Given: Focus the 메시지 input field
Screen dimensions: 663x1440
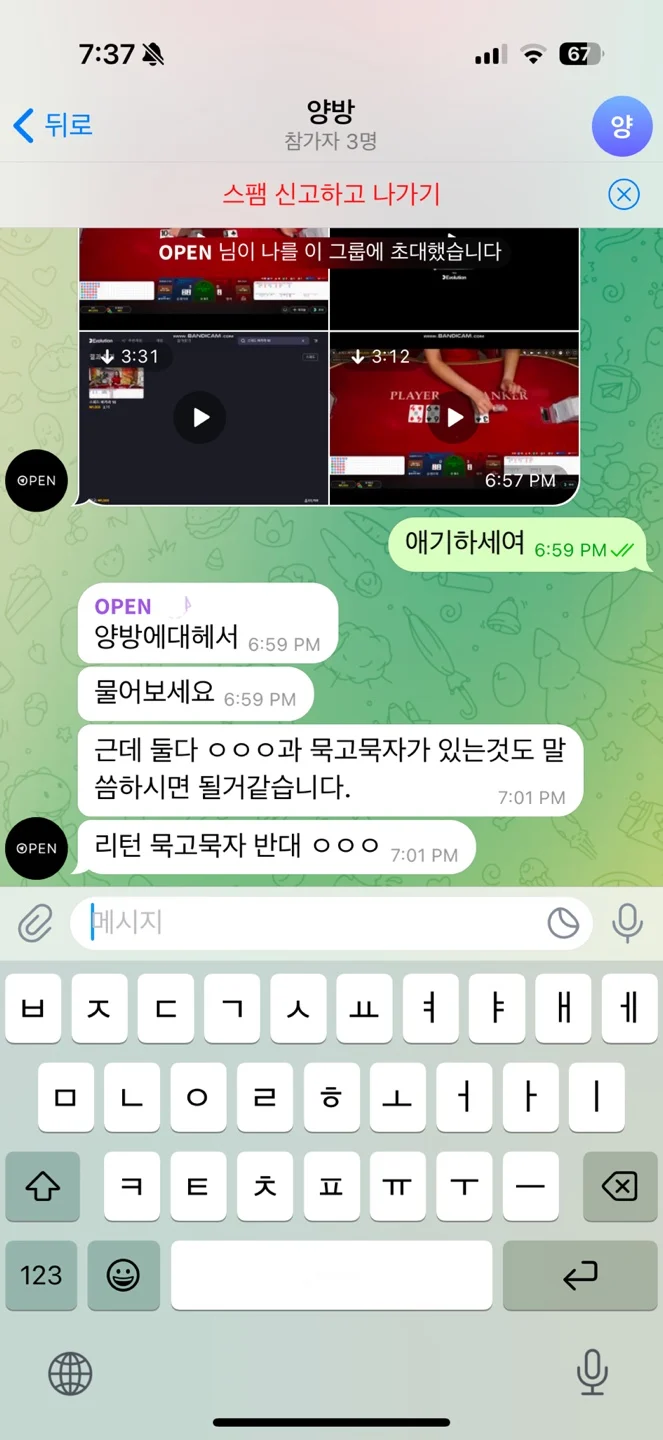Looking at the screenshot, I should (310, 923).
